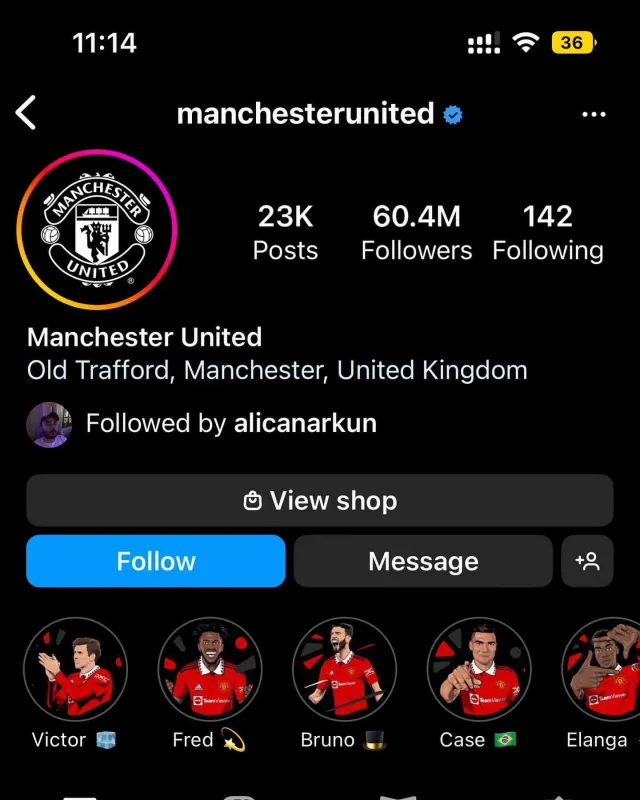The image size is (640, 800).
Task: Follow the manchesterunited account
Action: 156,561
